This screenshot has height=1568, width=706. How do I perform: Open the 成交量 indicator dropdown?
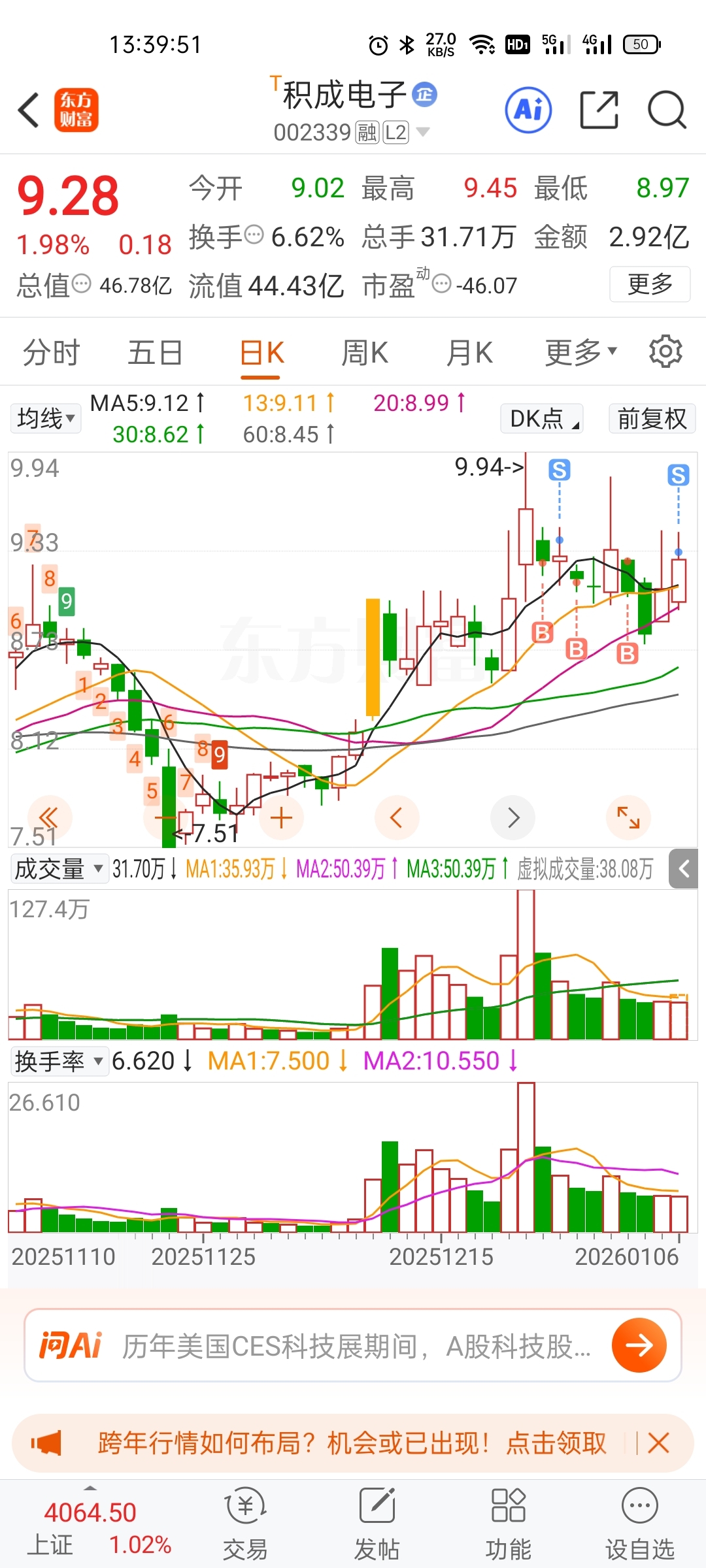59,869
